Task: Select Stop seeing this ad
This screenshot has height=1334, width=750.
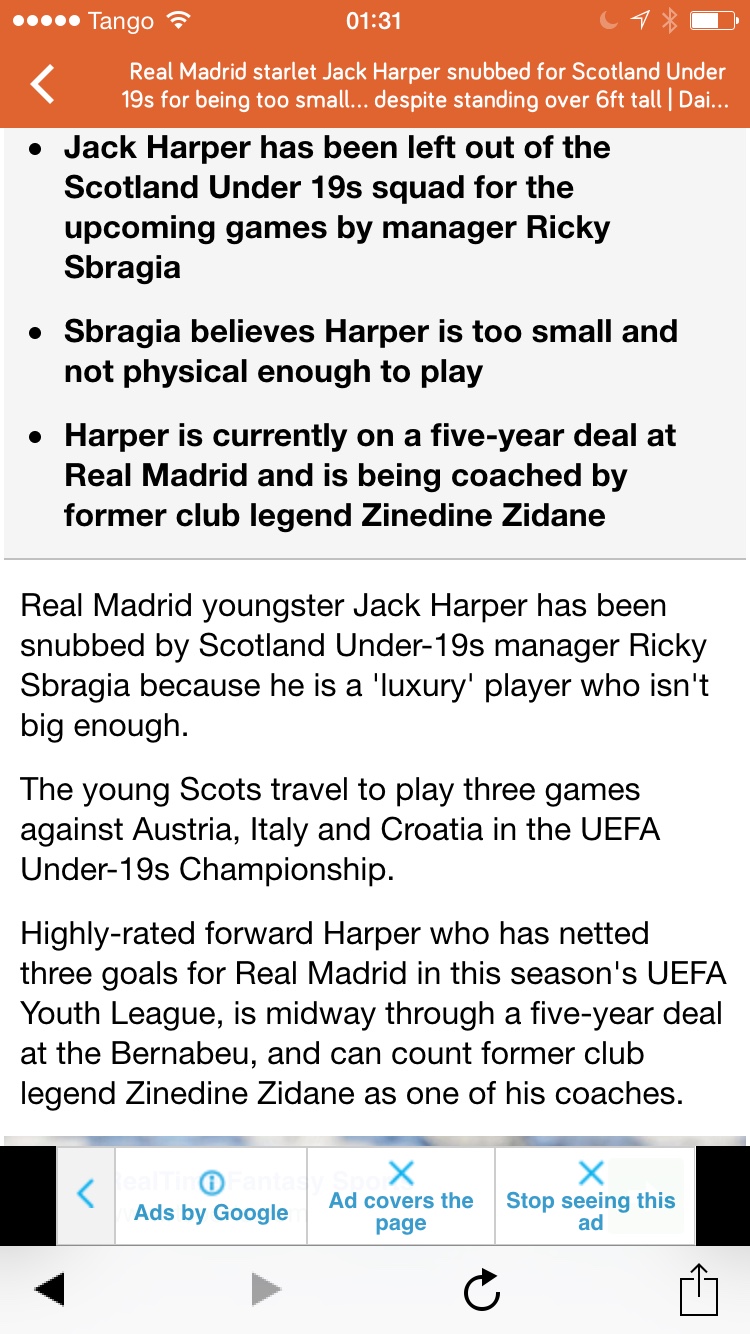Action: coord(591,1198)
